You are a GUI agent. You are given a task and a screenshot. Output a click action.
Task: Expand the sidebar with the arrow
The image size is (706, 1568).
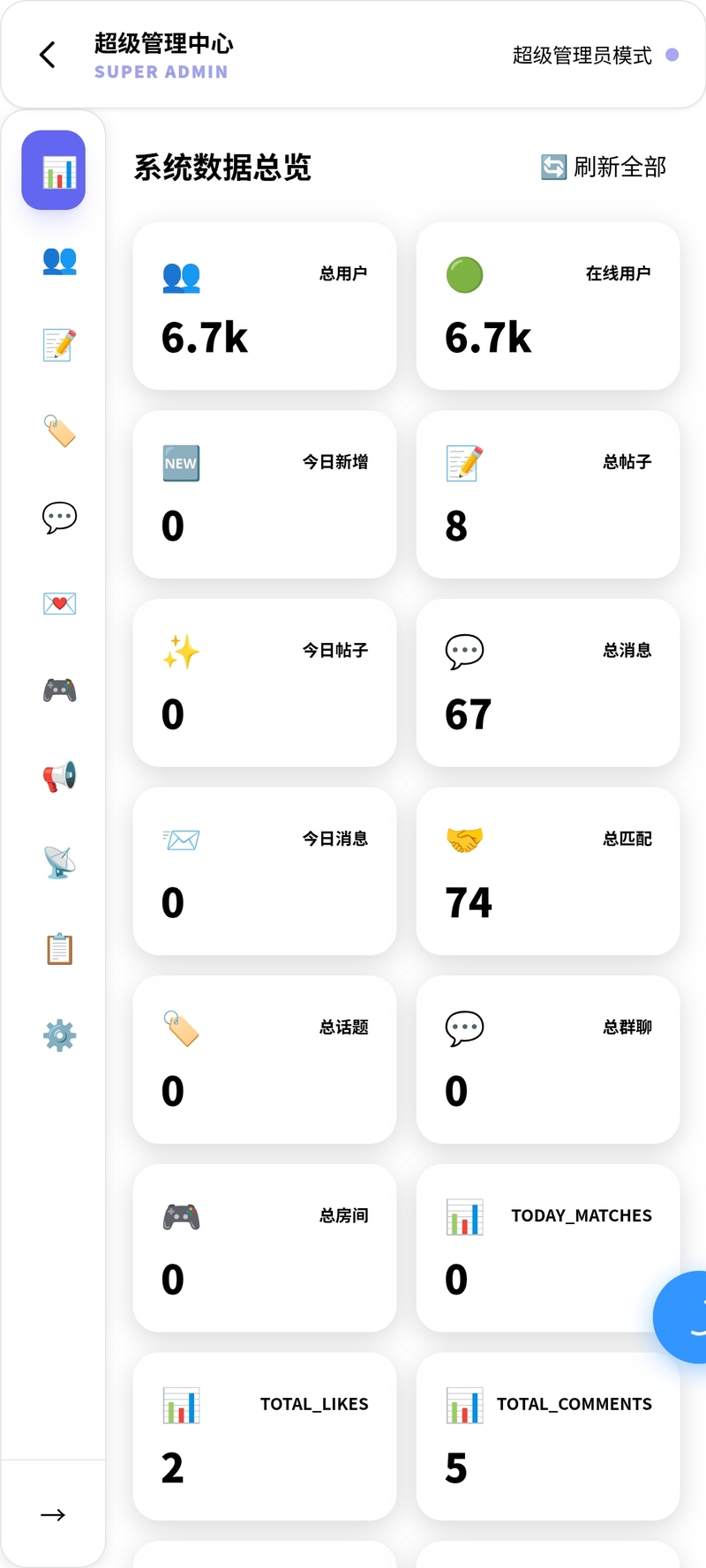[x=53, y=1515]
